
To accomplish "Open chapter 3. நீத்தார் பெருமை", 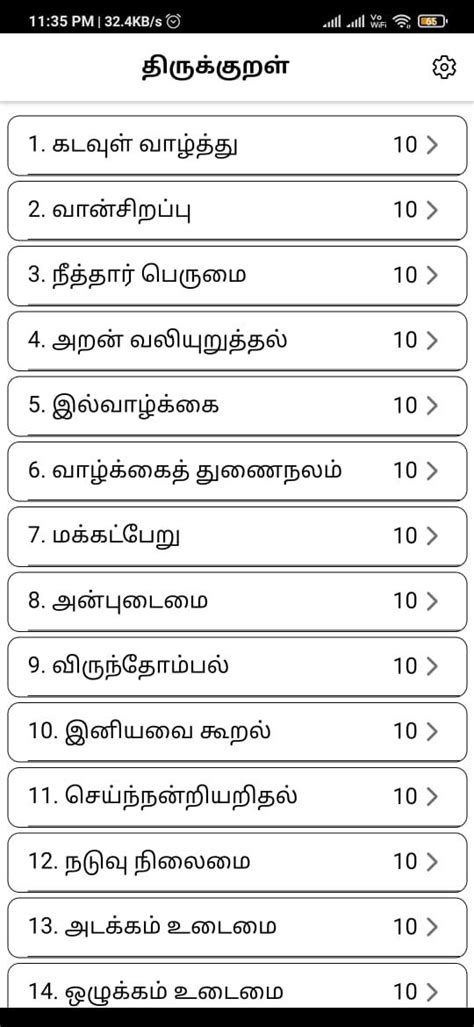I will tap(237, 275).
